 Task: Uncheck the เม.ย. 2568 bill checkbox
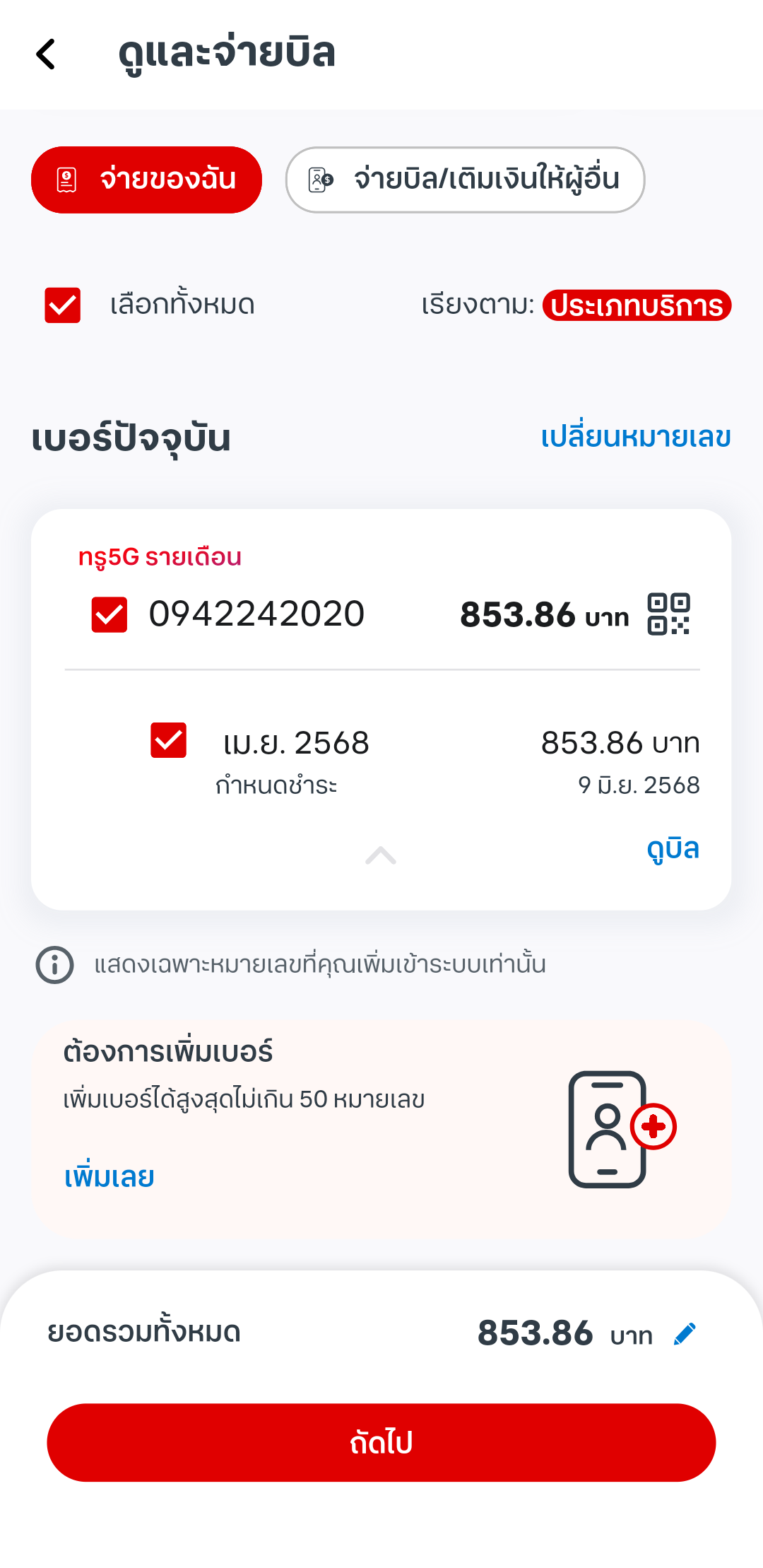[168, 740]
